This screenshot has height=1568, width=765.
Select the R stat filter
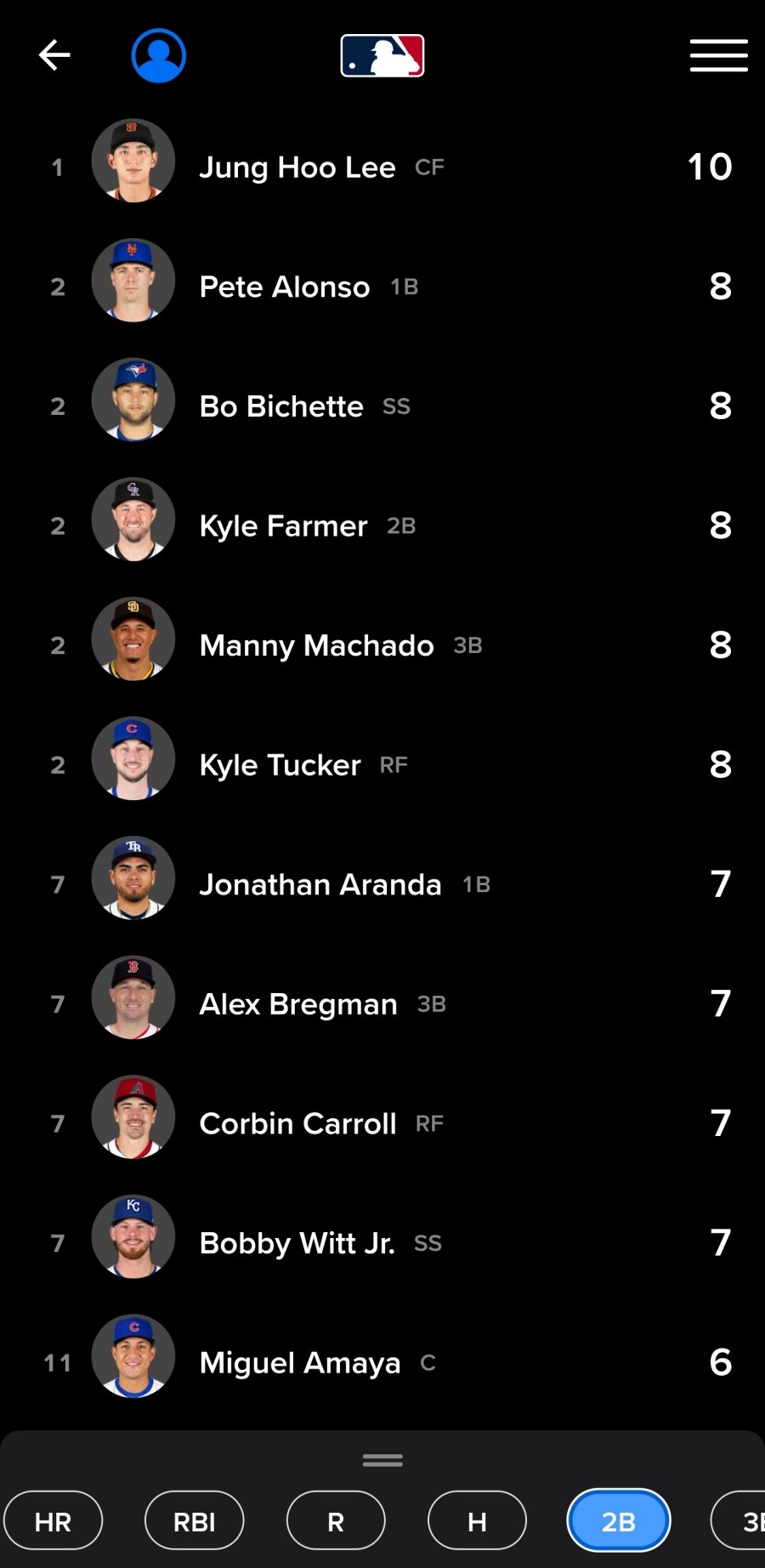tap(336, 1521)
